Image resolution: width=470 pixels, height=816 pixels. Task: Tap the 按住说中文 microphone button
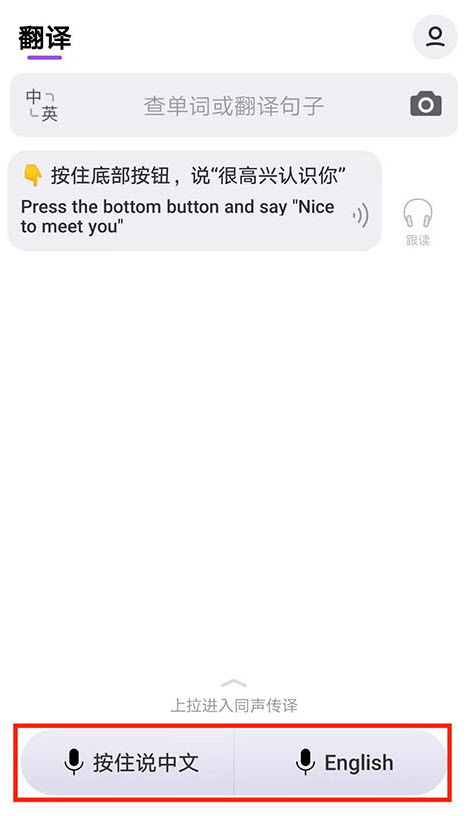coord(128,762)
